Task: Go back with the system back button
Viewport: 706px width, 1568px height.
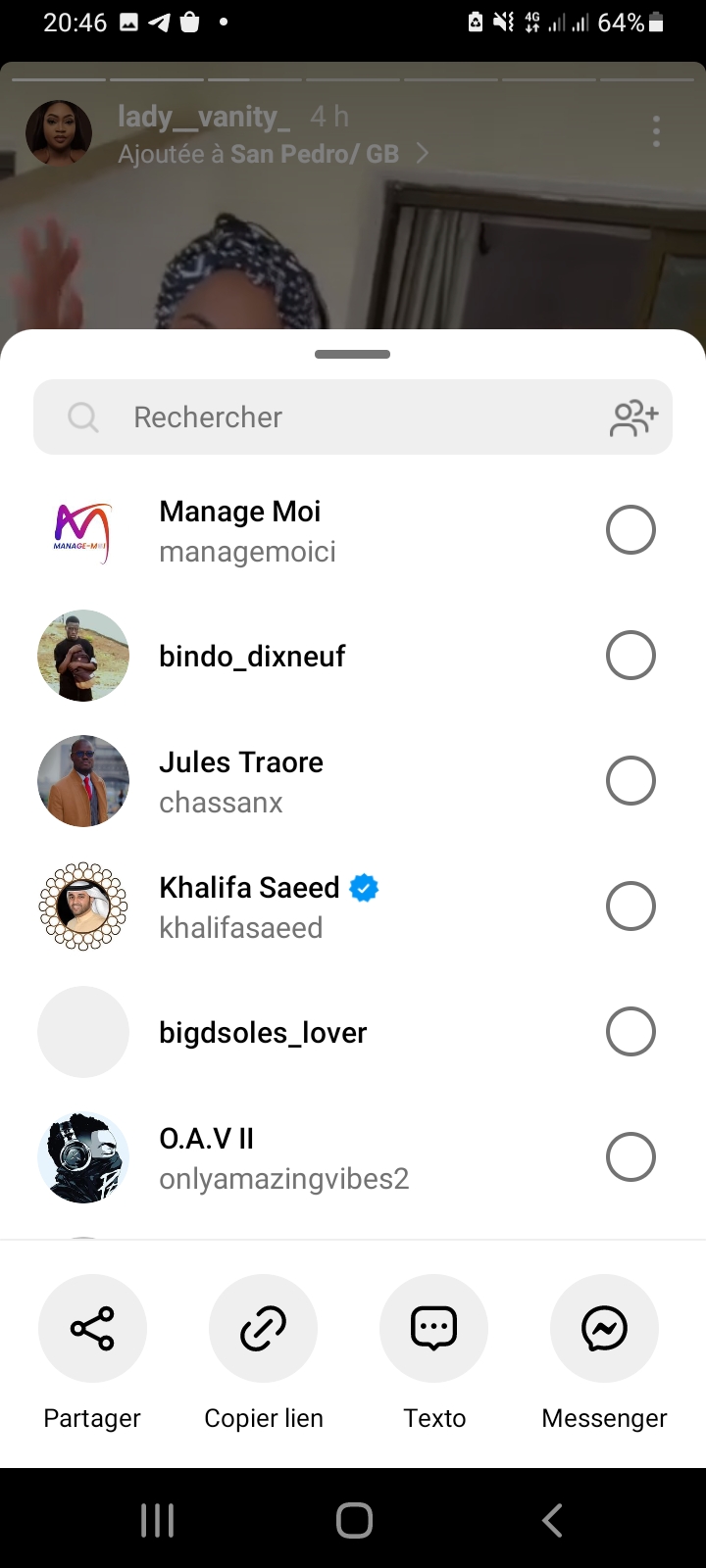Action: [552, 1520]
